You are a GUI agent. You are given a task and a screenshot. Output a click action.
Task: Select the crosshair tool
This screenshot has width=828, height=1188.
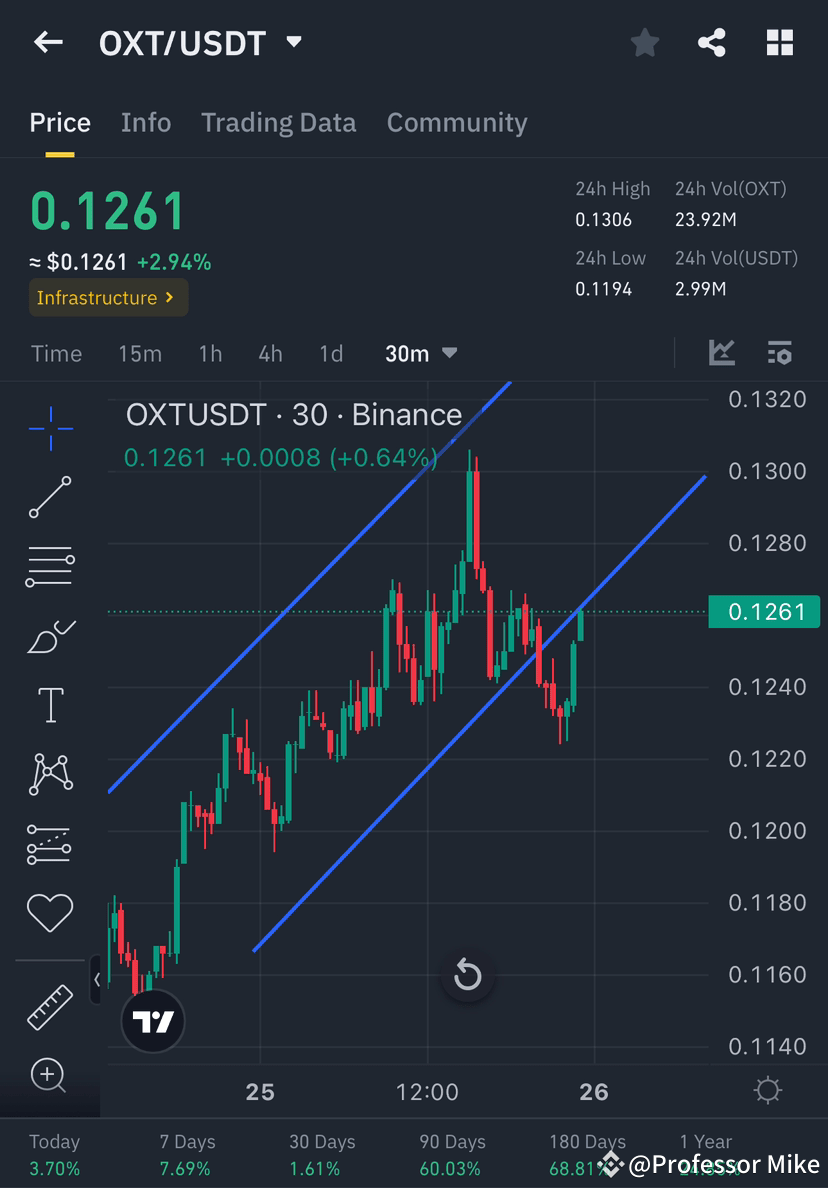(50, 427)
